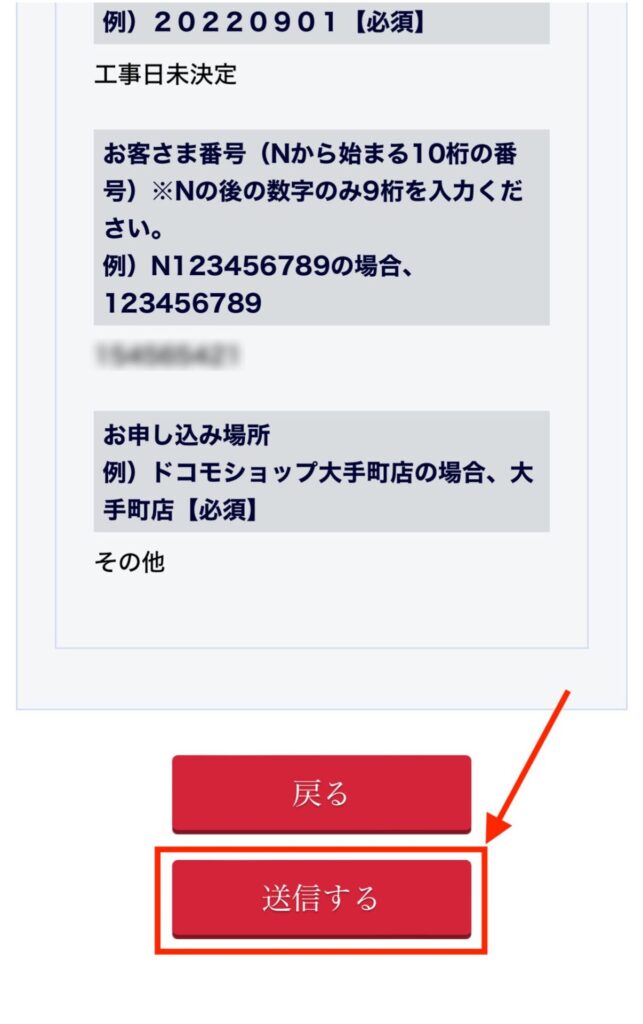The height and width of the screenshot is (1024, 643).
Task: Tap the 戻る button to go back
Action: click(321, 793)
